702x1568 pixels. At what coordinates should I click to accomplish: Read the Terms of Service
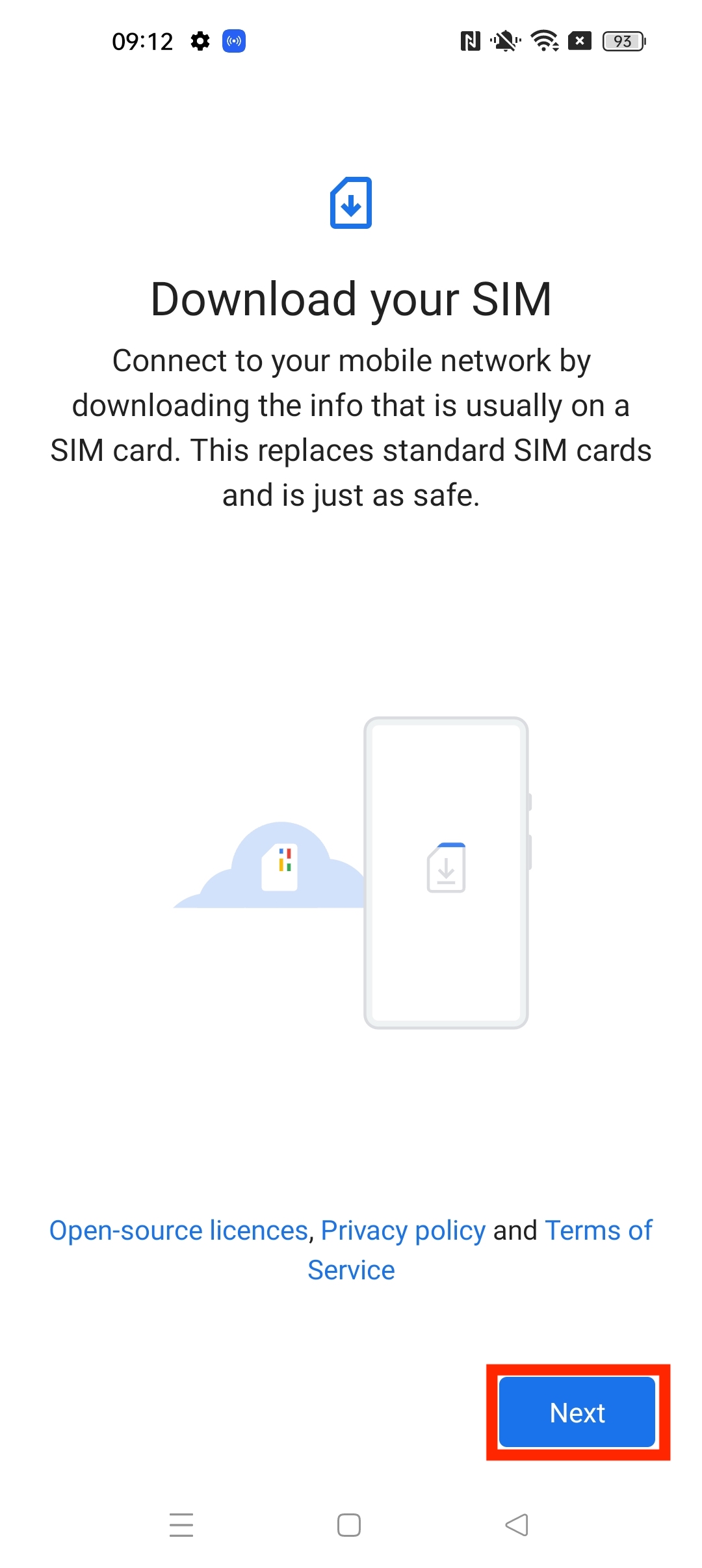(597, 1230)
